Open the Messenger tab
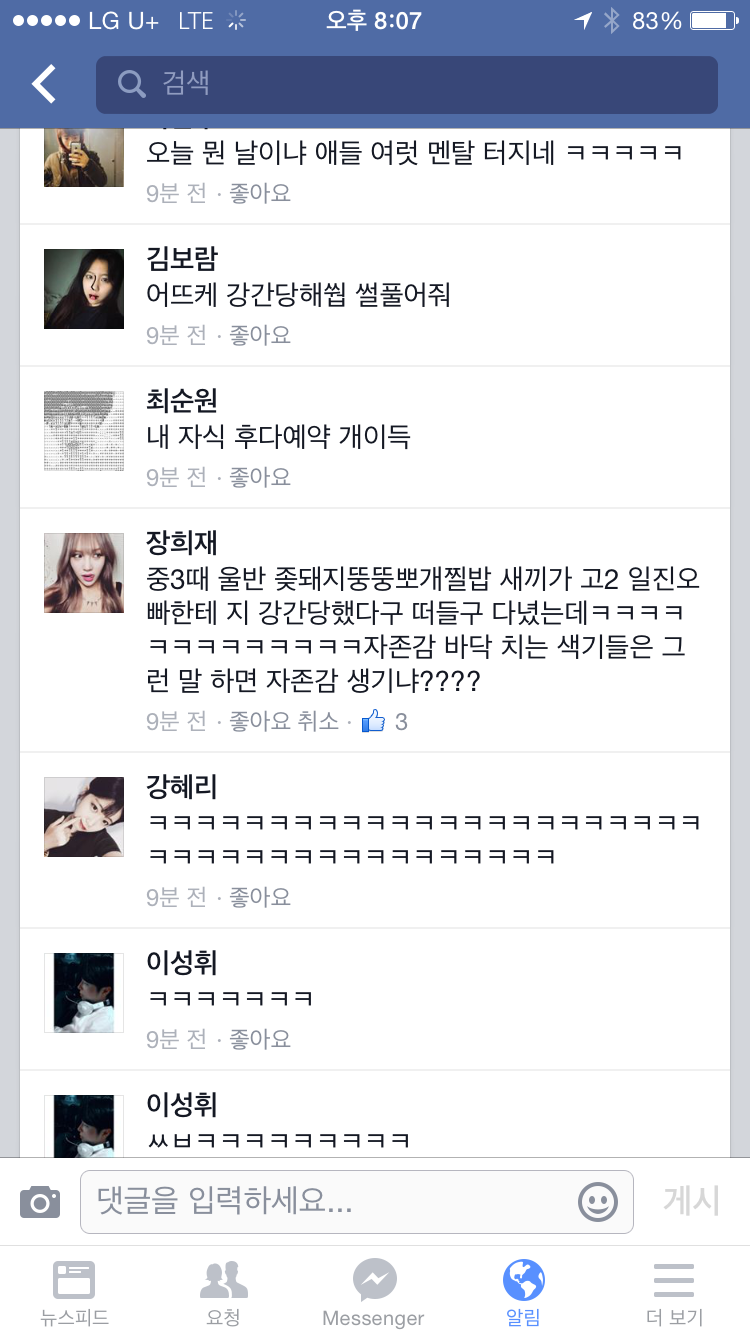 pos(374,1292)
